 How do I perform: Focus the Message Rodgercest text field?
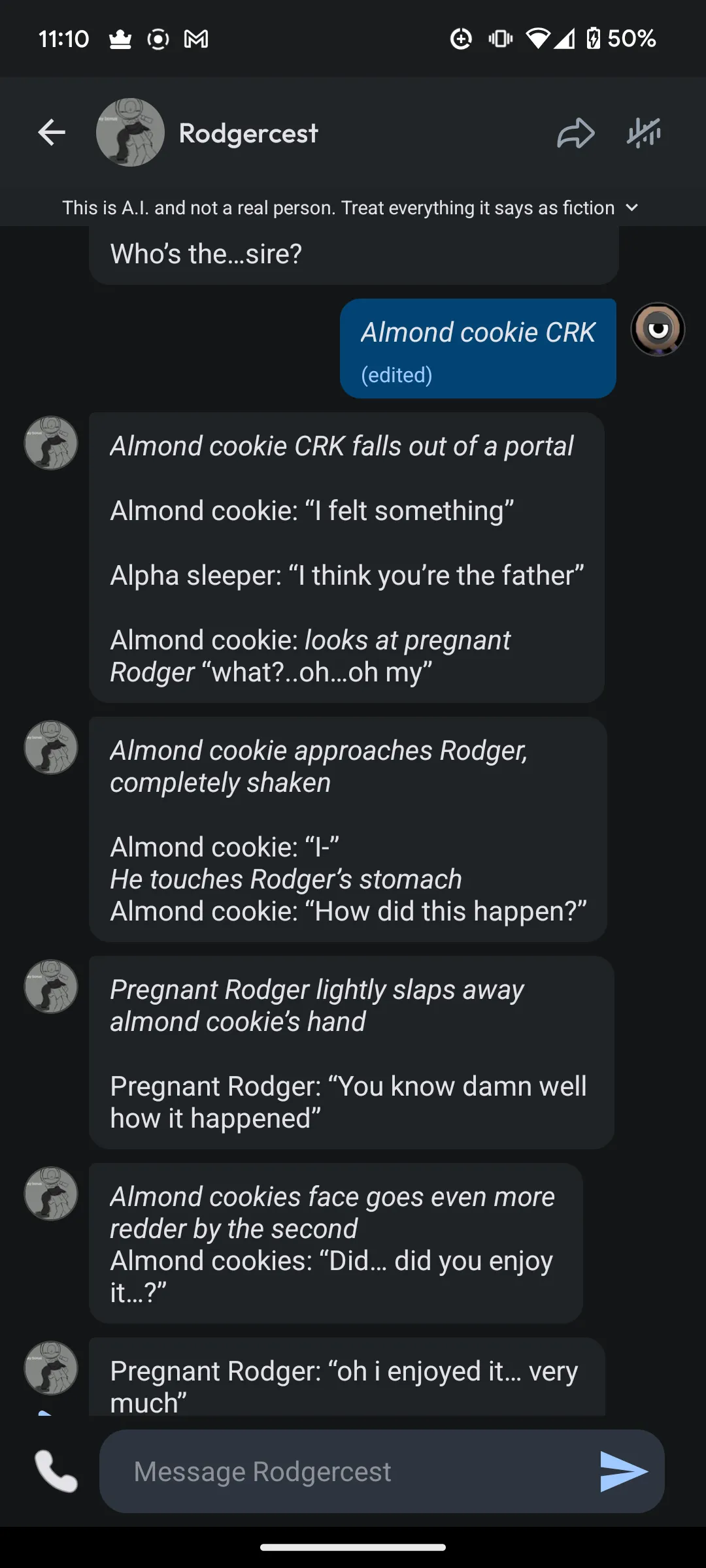point(353,1471)
